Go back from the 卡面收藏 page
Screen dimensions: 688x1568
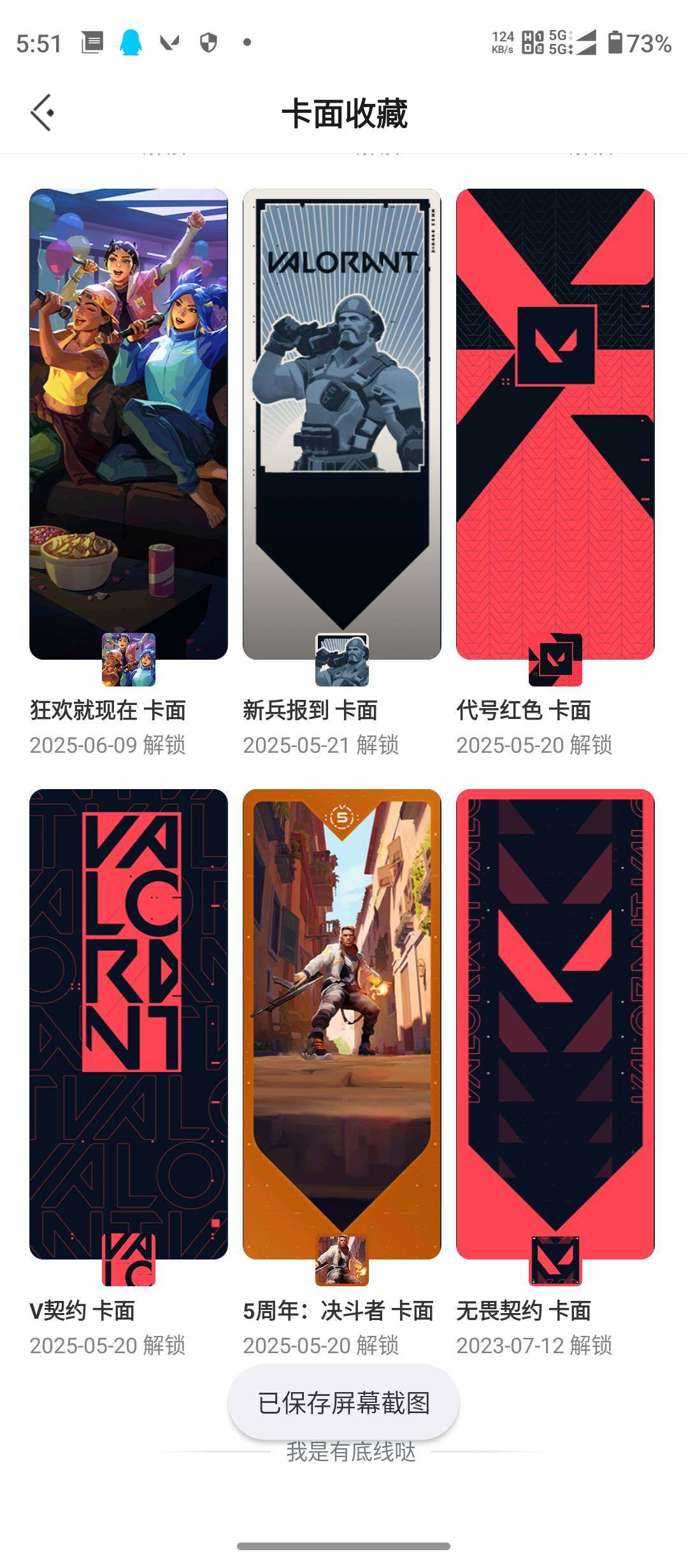coord(42,113)
